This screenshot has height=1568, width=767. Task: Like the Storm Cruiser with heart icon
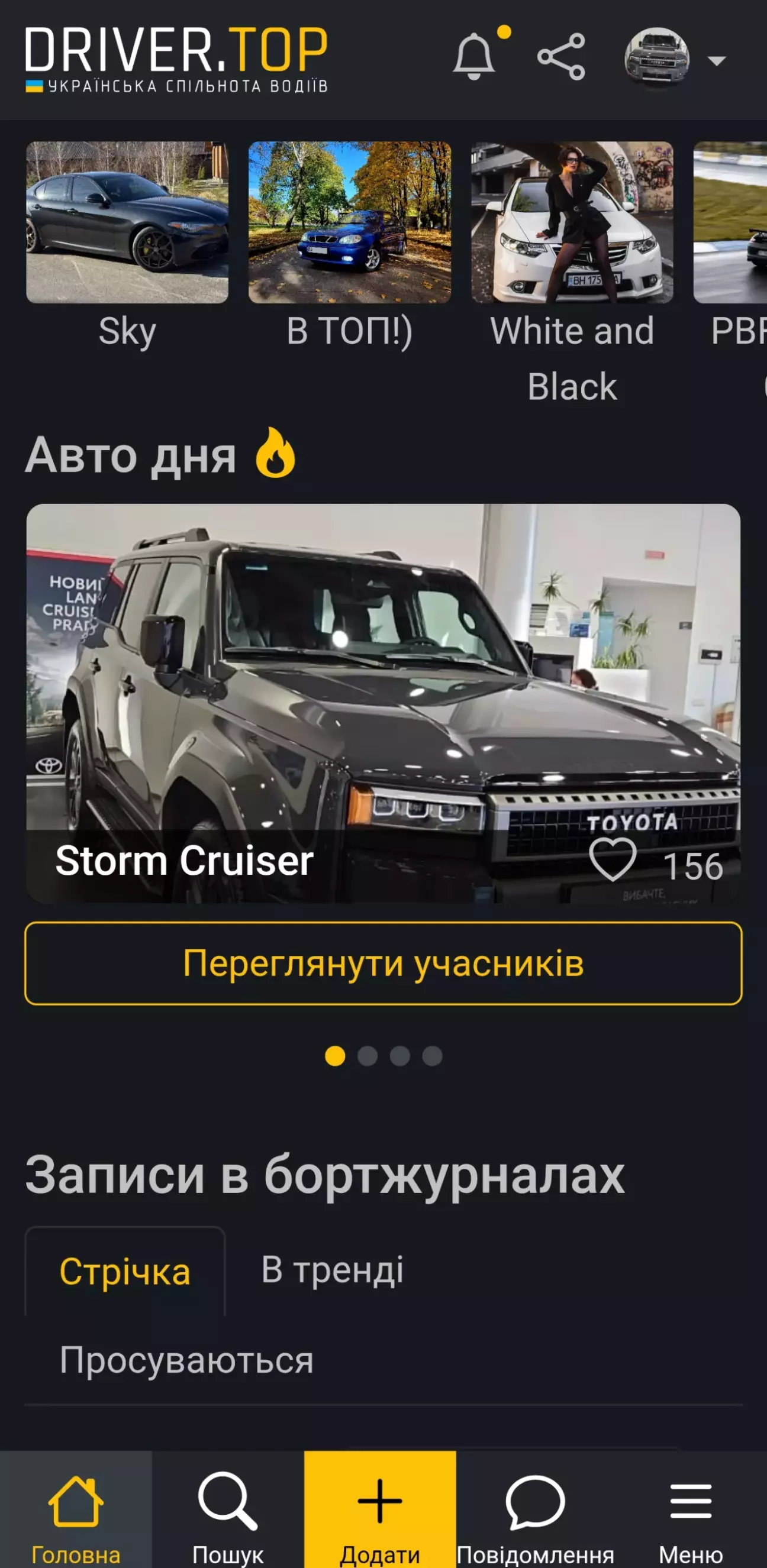pos(613,859)
